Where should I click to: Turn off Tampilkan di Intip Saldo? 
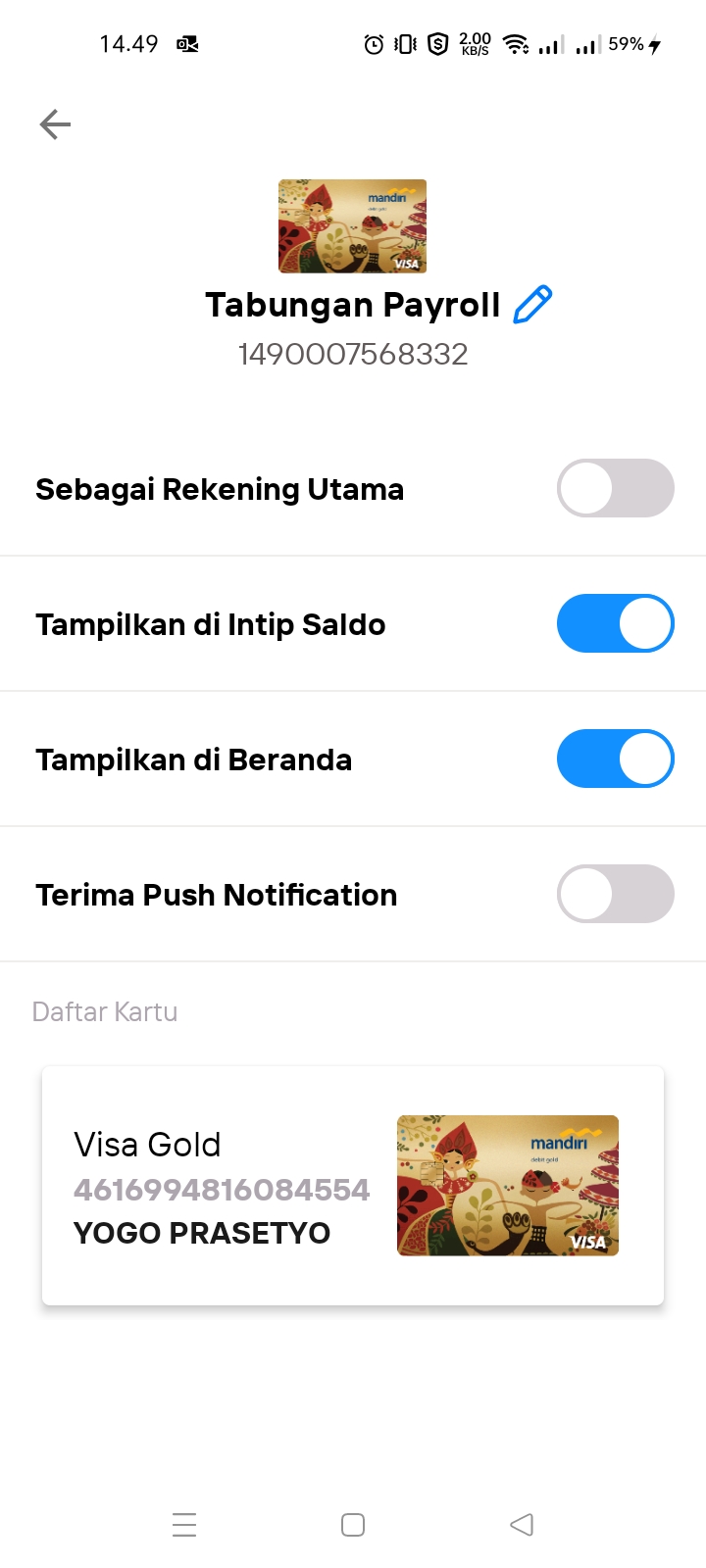(615, 623)
